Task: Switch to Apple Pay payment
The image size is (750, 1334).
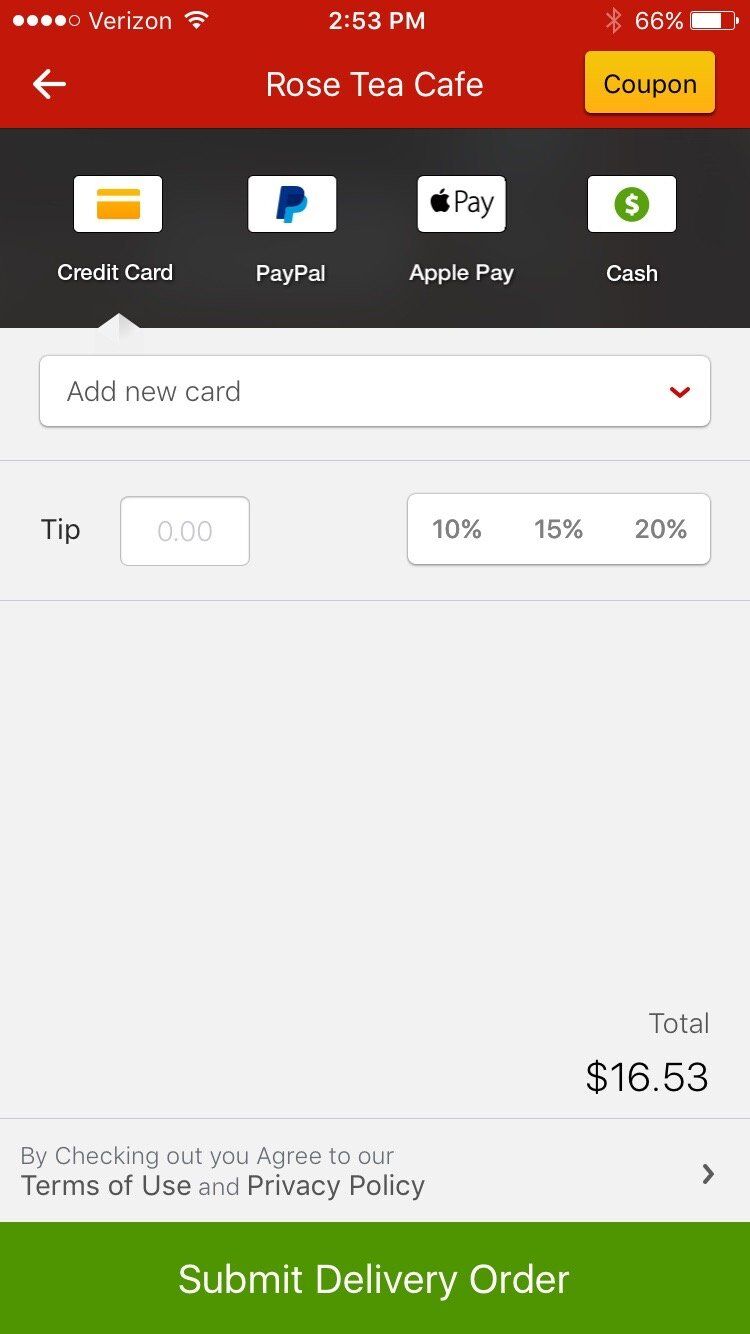Action: pyautogui.click(x=461, y=229)
